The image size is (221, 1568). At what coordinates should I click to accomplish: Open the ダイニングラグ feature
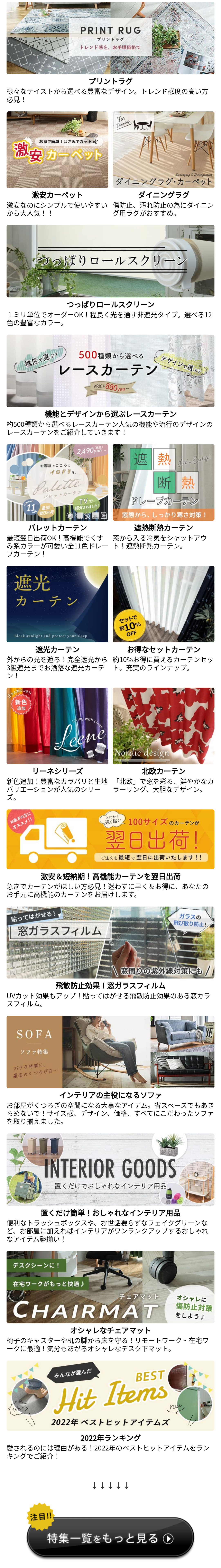pyautogui.click(x=163, y=149)
